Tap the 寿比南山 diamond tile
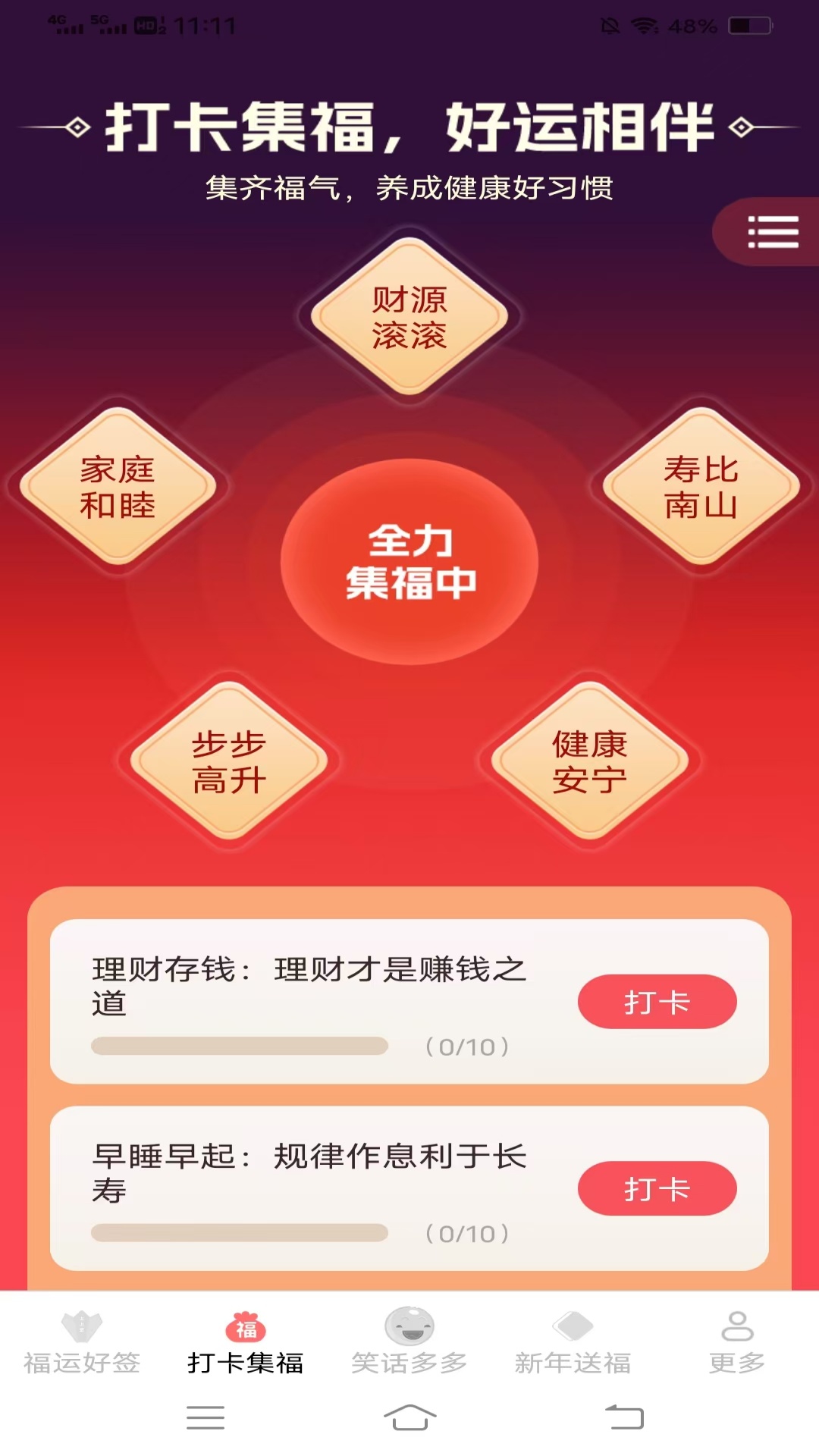This screenshot has width=819, height=1456. [701, 486]
